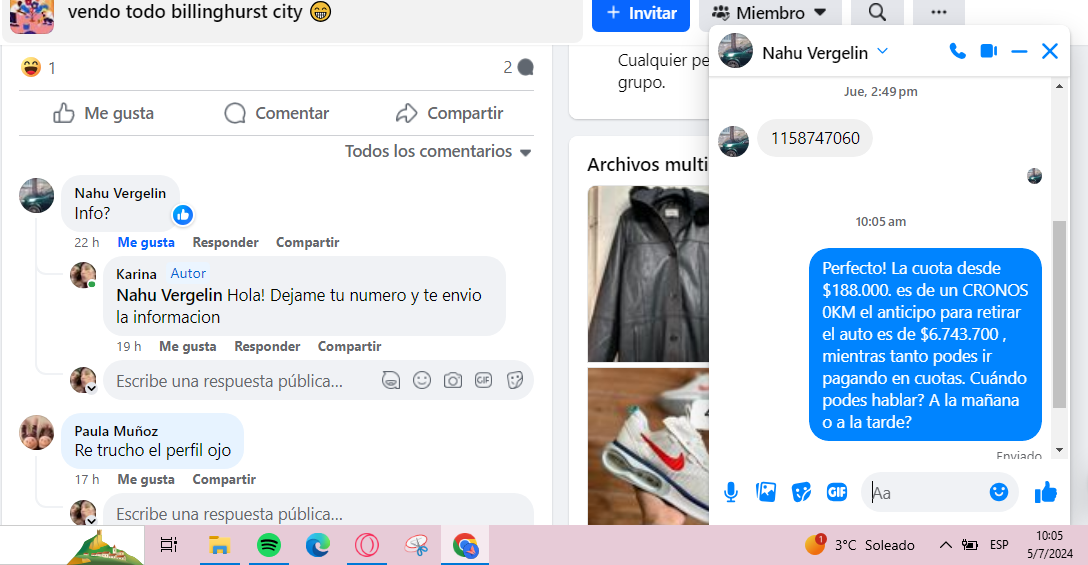Viewport: 1088px width, 565px height.
Task: Open the group overflow menu
Action: point(938,14)
